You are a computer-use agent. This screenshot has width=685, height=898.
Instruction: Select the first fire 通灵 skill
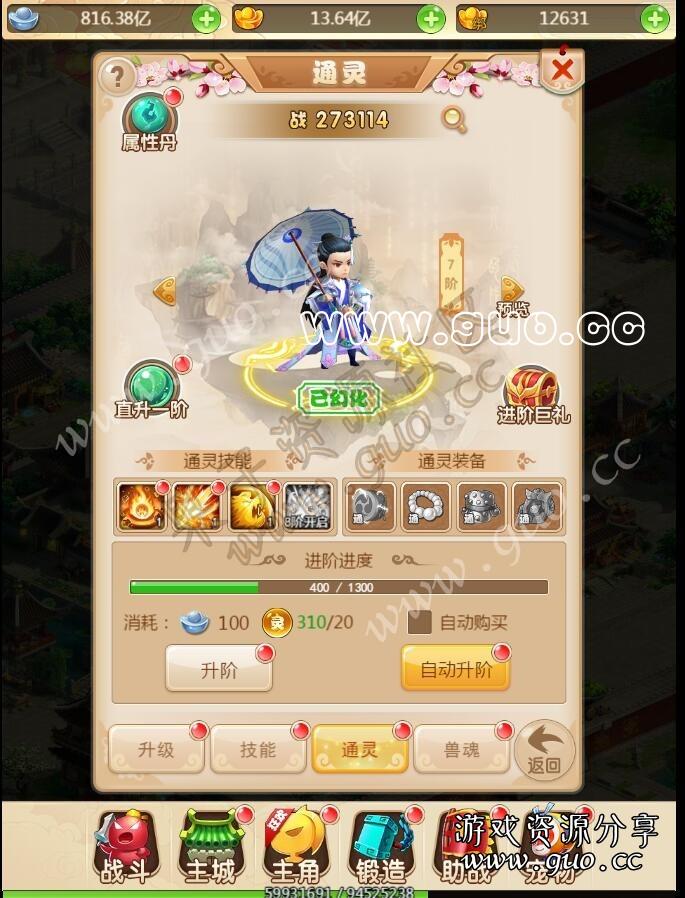pos(142,506)
